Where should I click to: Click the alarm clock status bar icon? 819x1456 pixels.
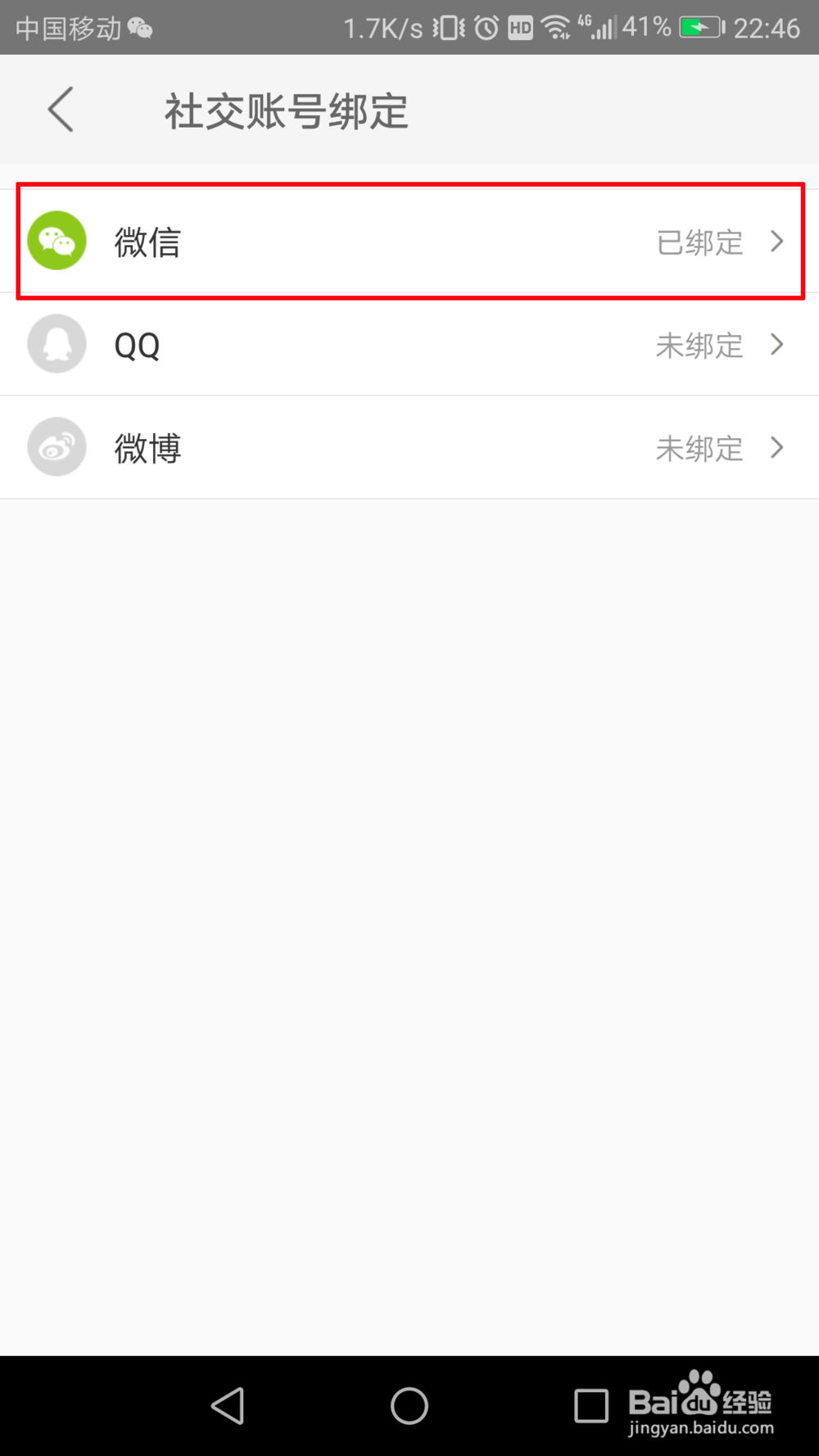pos(485,26)
